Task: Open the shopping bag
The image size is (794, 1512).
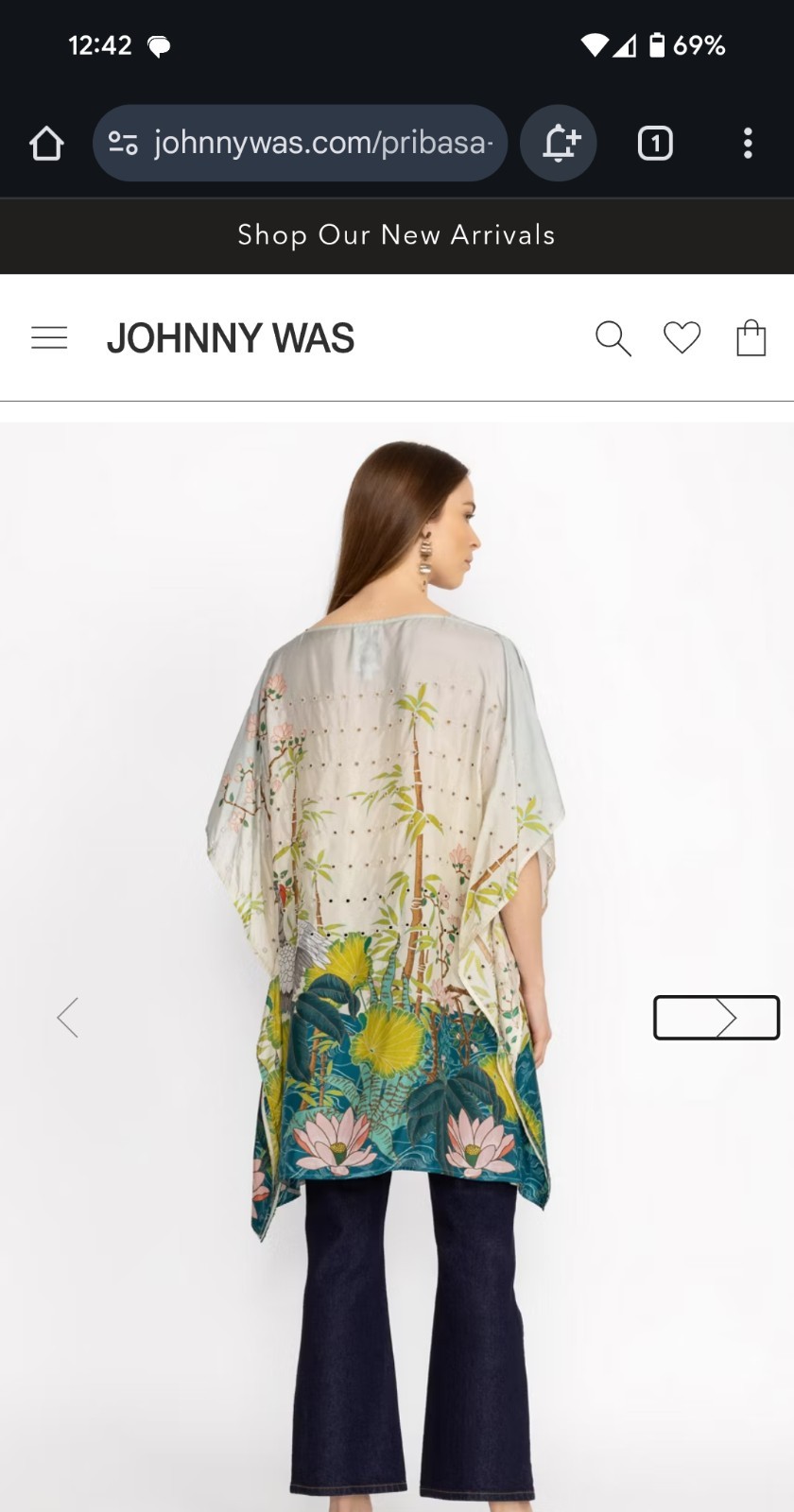Action: [751, 337]
